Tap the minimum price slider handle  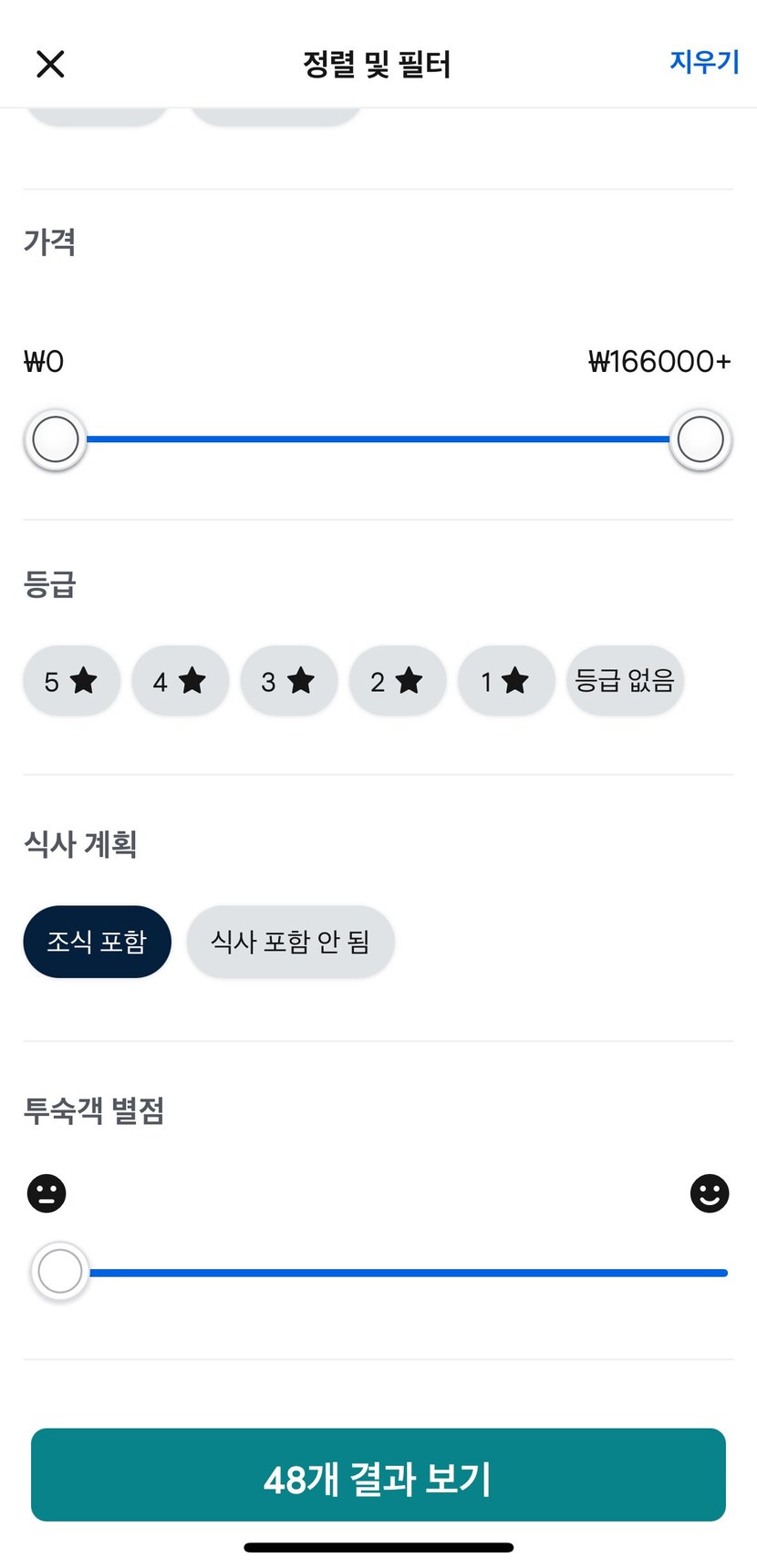point(56,439)
